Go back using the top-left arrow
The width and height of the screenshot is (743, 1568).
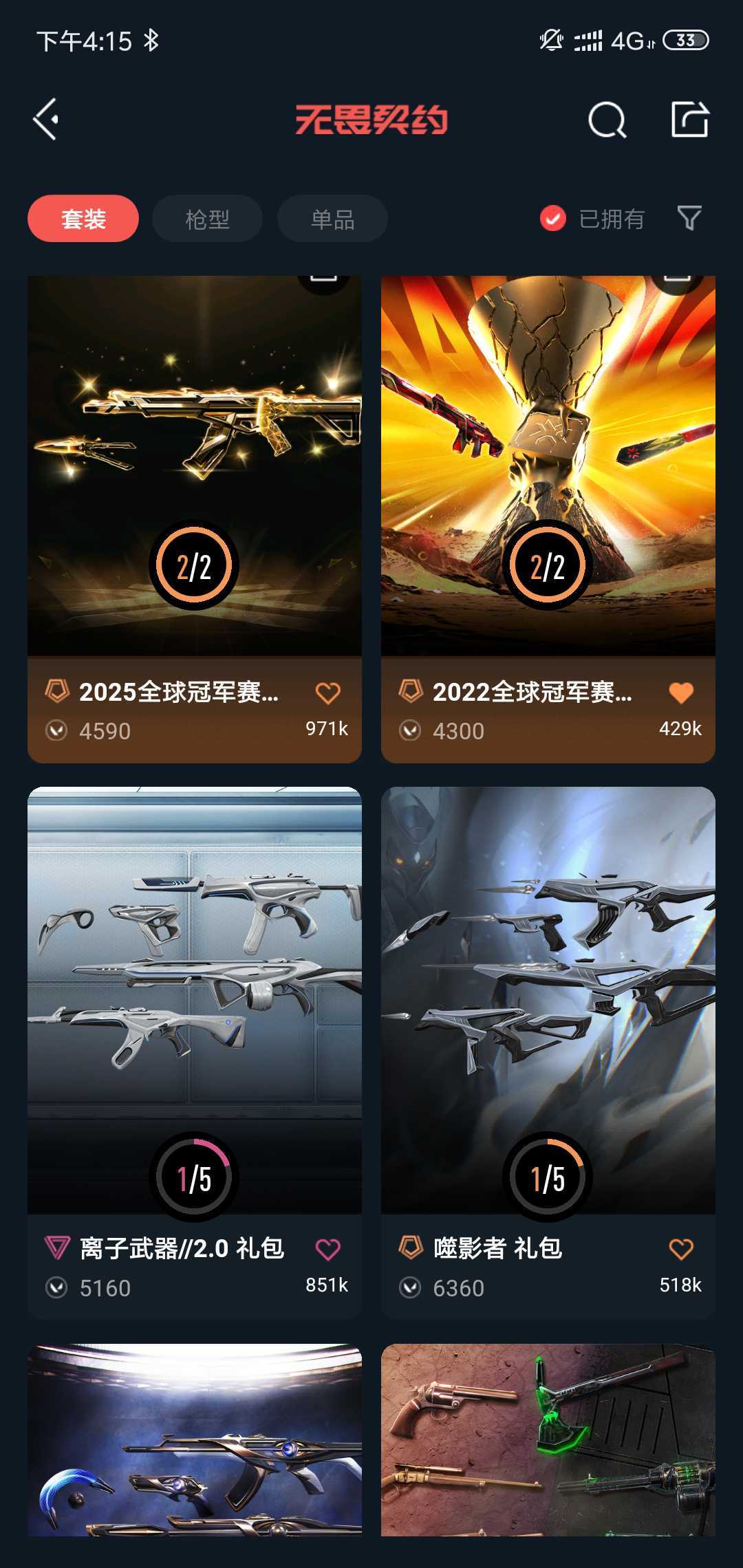pyautogui.click(x=46, y=120)
